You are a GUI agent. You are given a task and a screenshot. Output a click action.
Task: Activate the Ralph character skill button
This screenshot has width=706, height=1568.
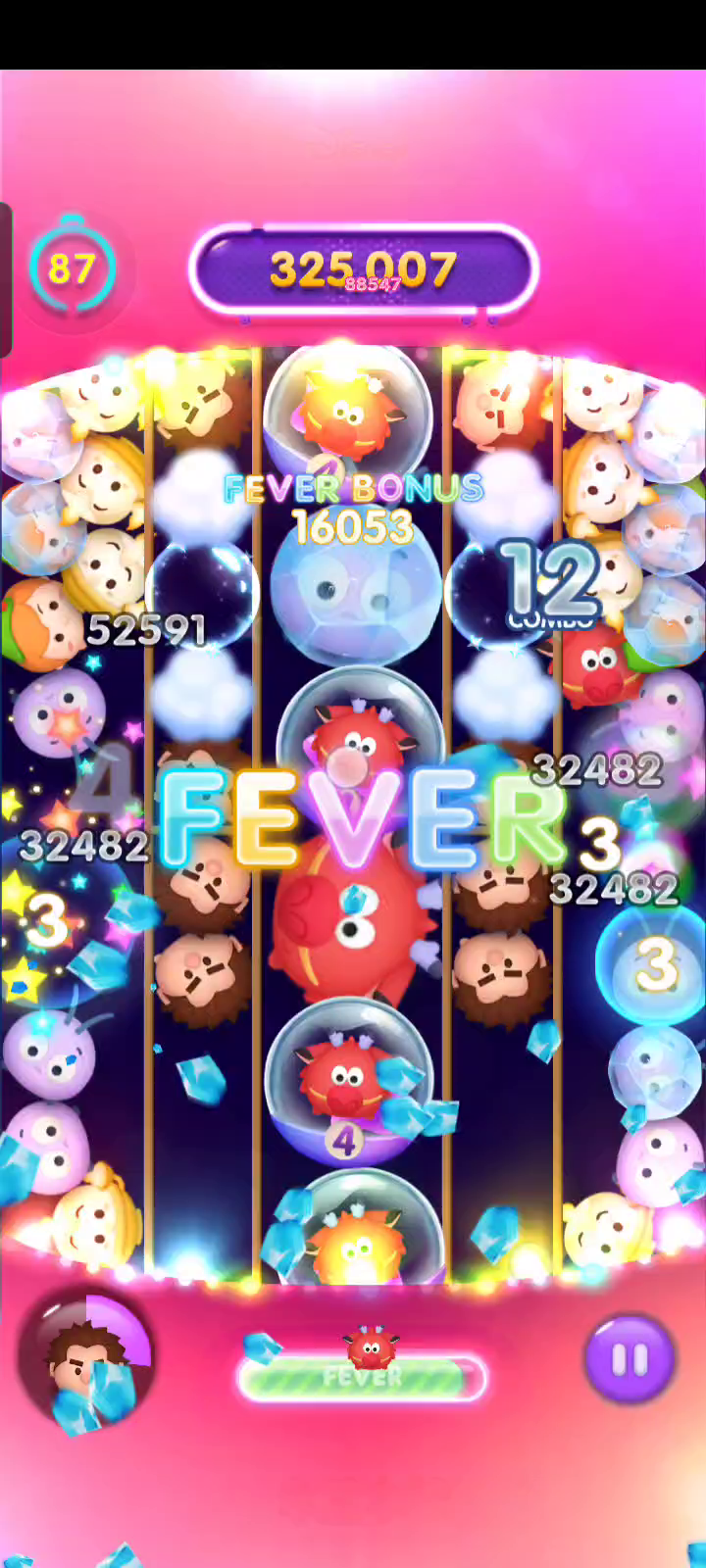85,1359
